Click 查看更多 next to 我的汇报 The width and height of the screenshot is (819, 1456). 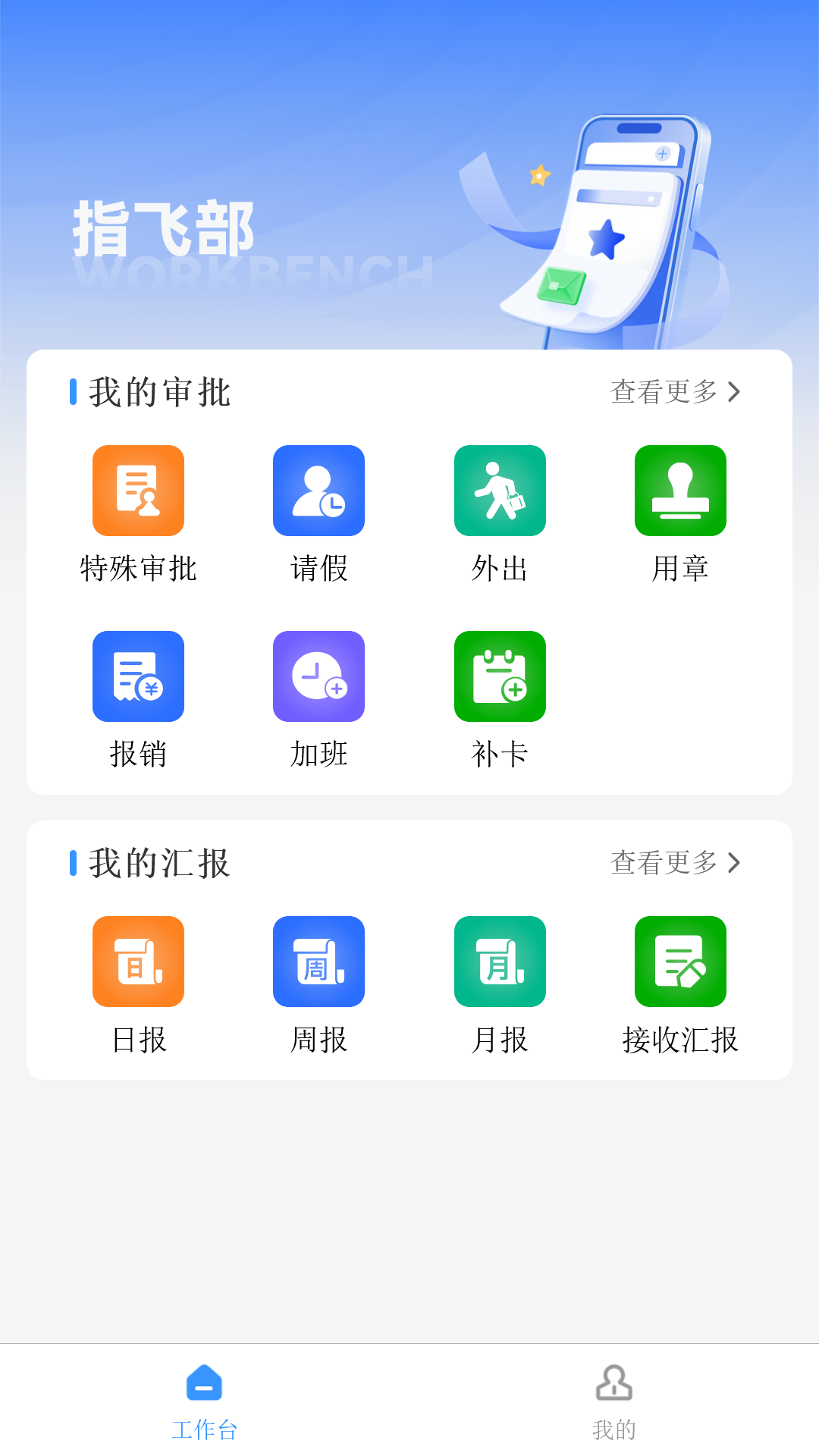[662, 862]
